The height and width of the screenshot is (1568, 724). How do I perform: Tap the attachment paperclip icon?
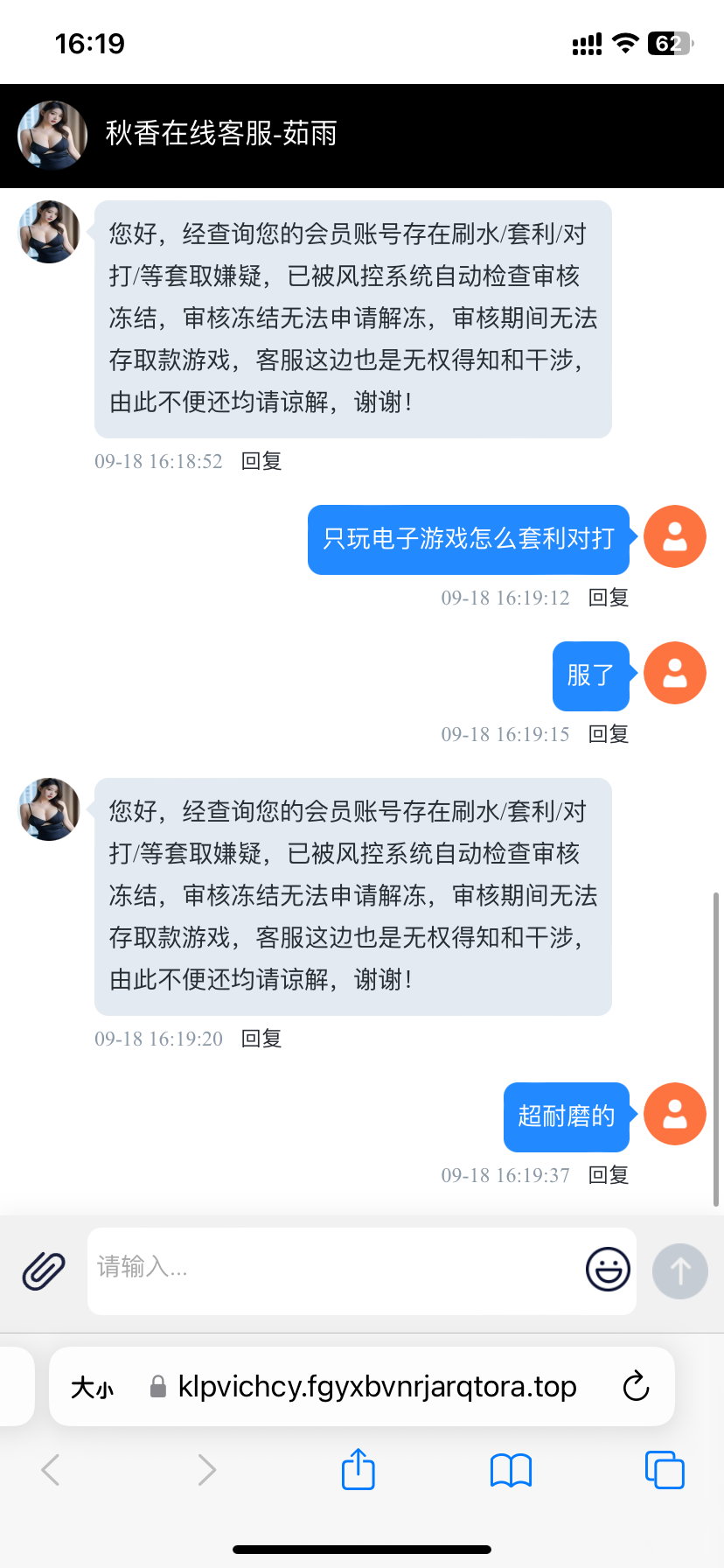[44, 1270]
